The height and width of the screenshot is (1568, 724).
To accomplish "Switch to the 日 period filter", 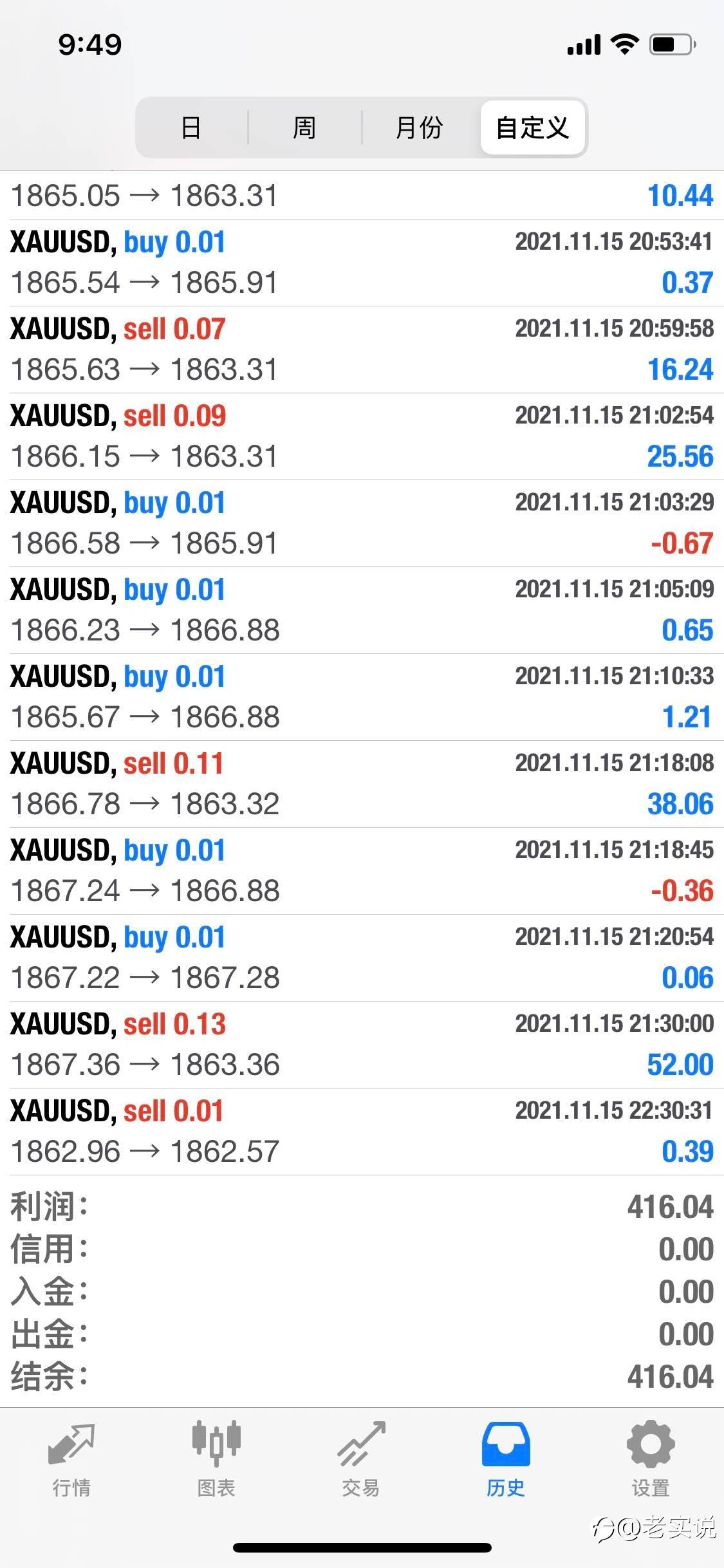I will click(x=191, y=127).
